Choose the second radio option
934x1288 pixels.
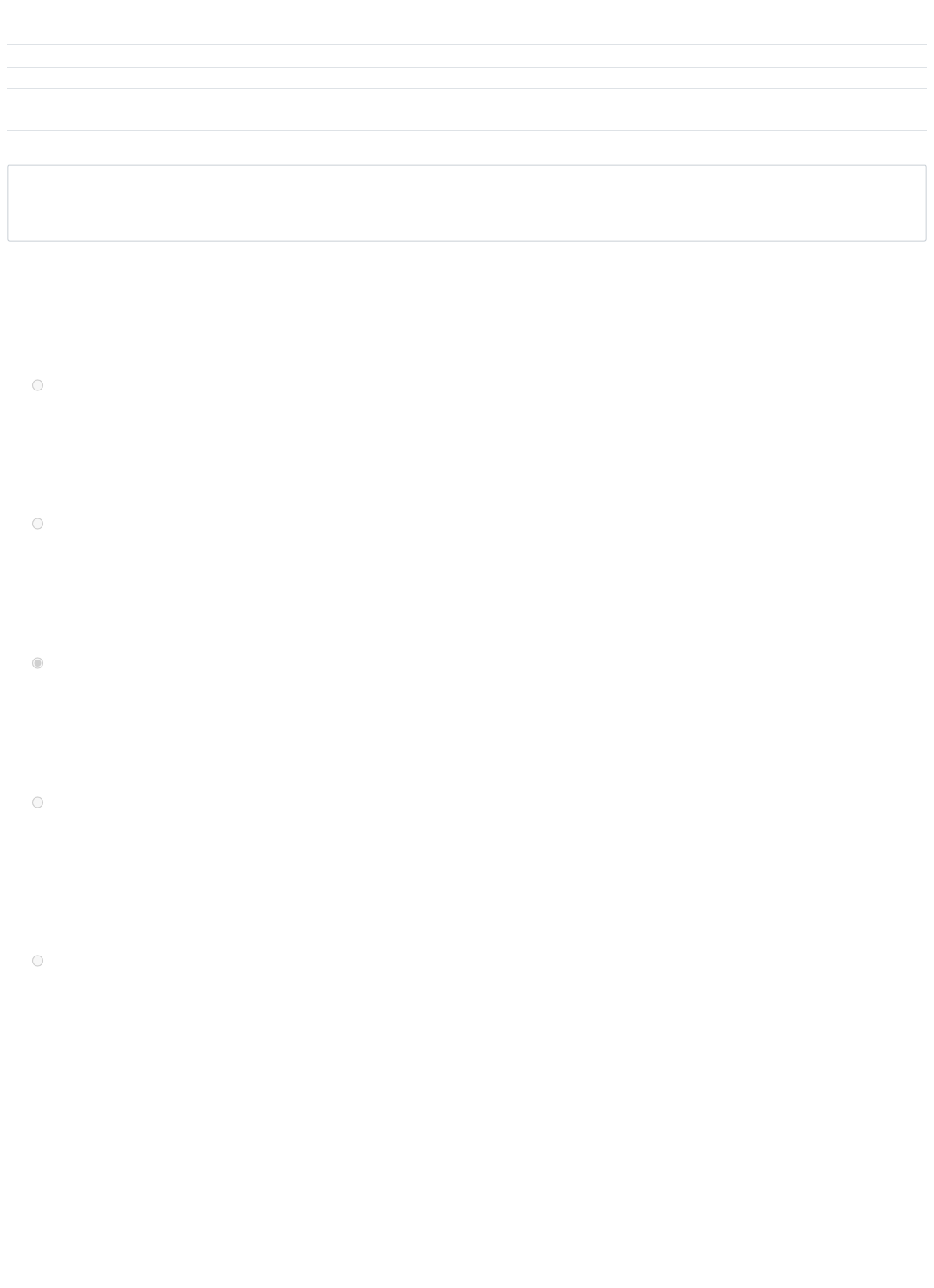tap(37, 524)
